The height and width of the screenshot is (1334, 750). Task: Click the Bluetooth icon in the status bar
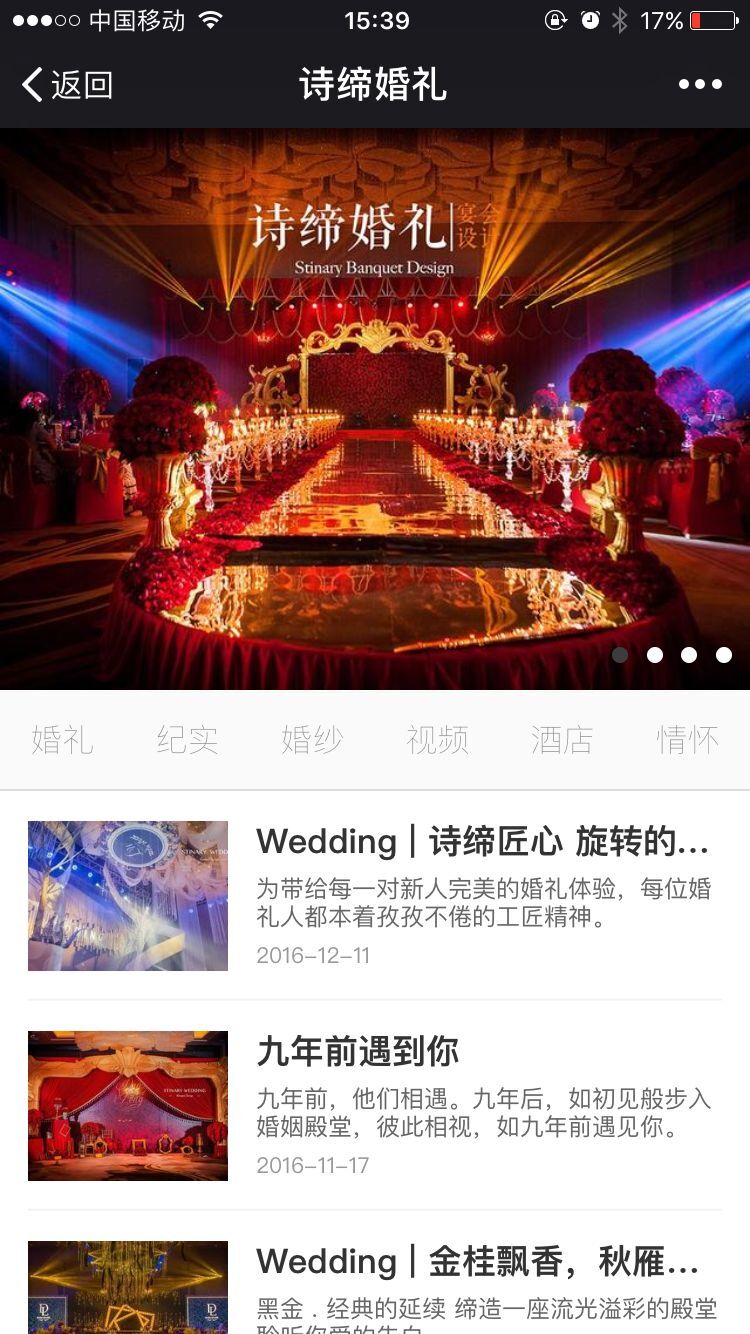click(x=620, y=19)
